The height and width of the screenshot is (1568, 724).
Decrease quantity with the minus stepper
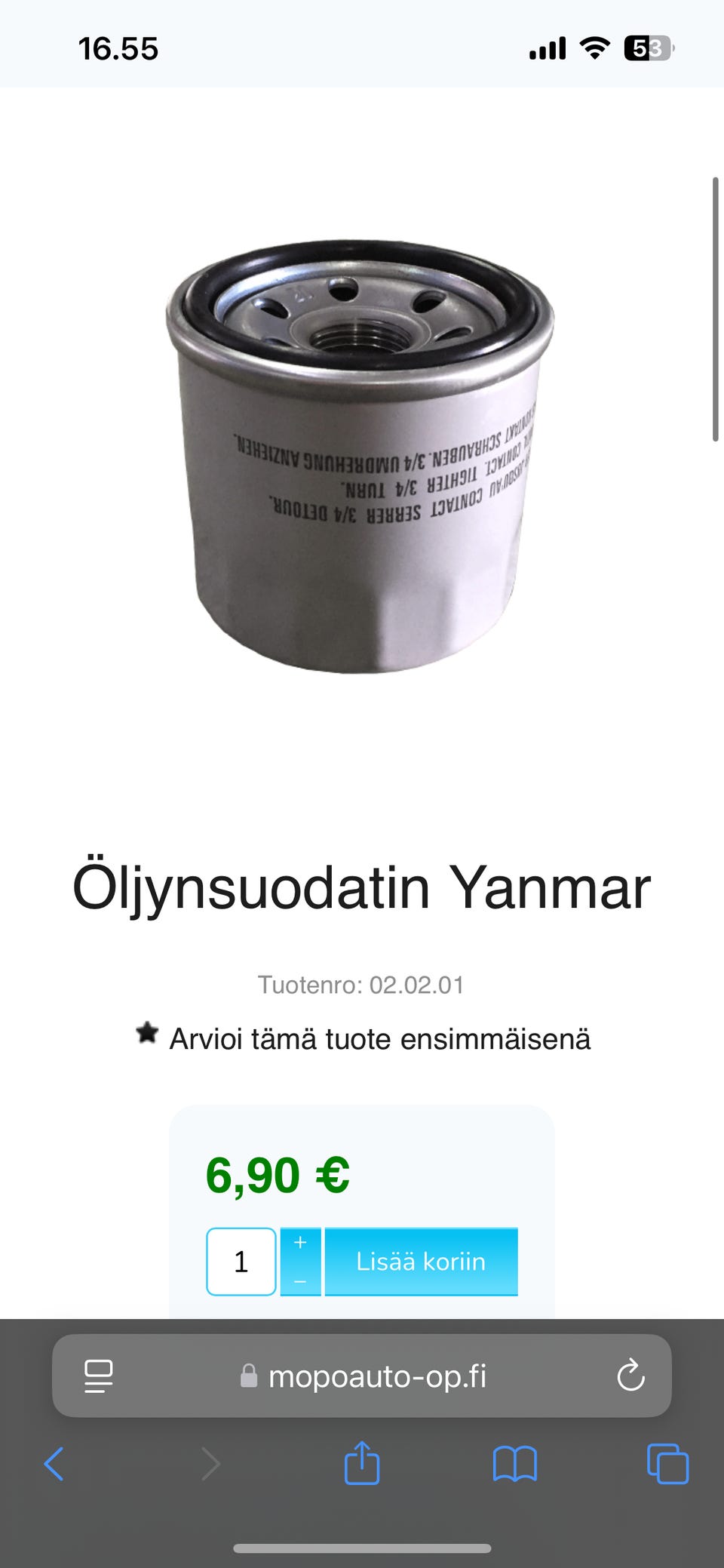point(300,1281)
